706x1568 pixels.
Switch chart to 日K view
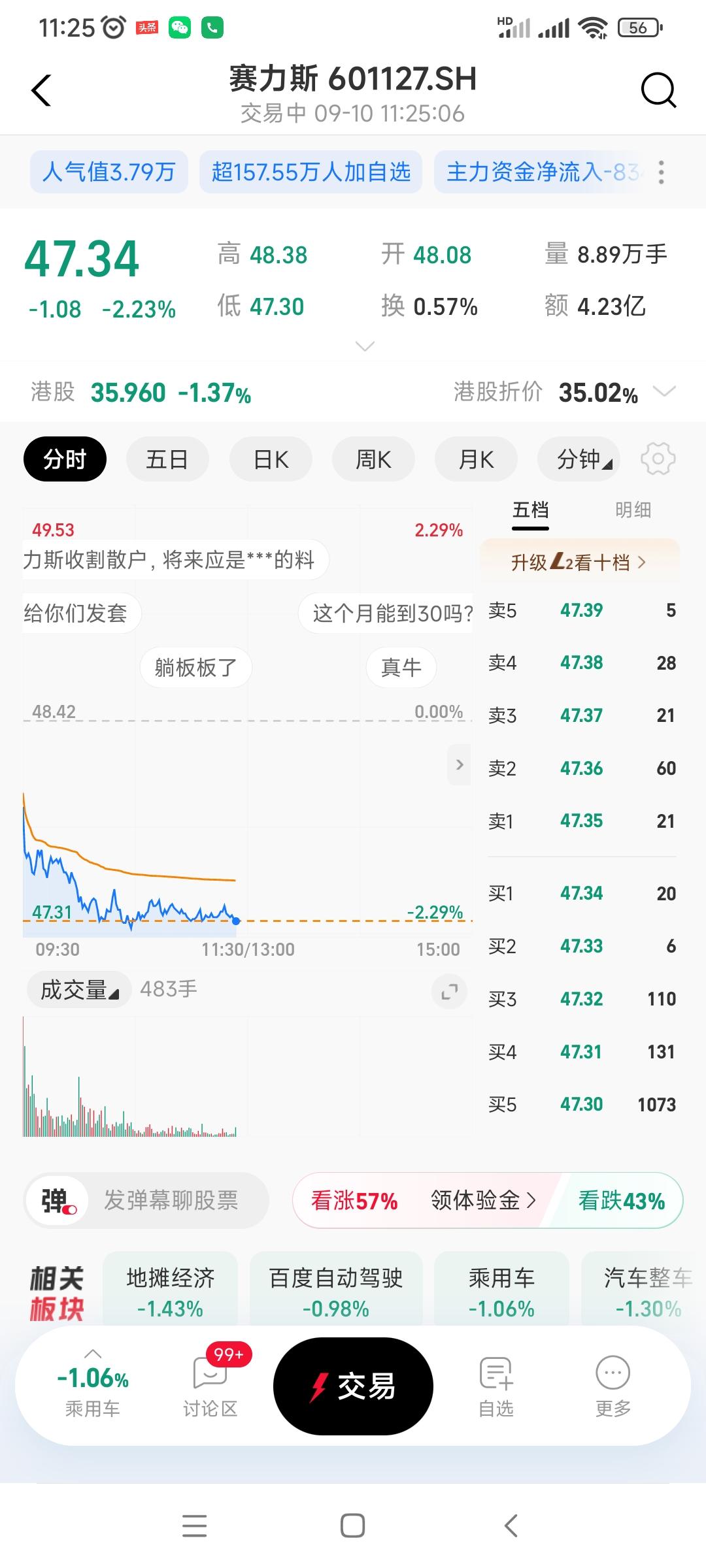click(x=271, y=459)
